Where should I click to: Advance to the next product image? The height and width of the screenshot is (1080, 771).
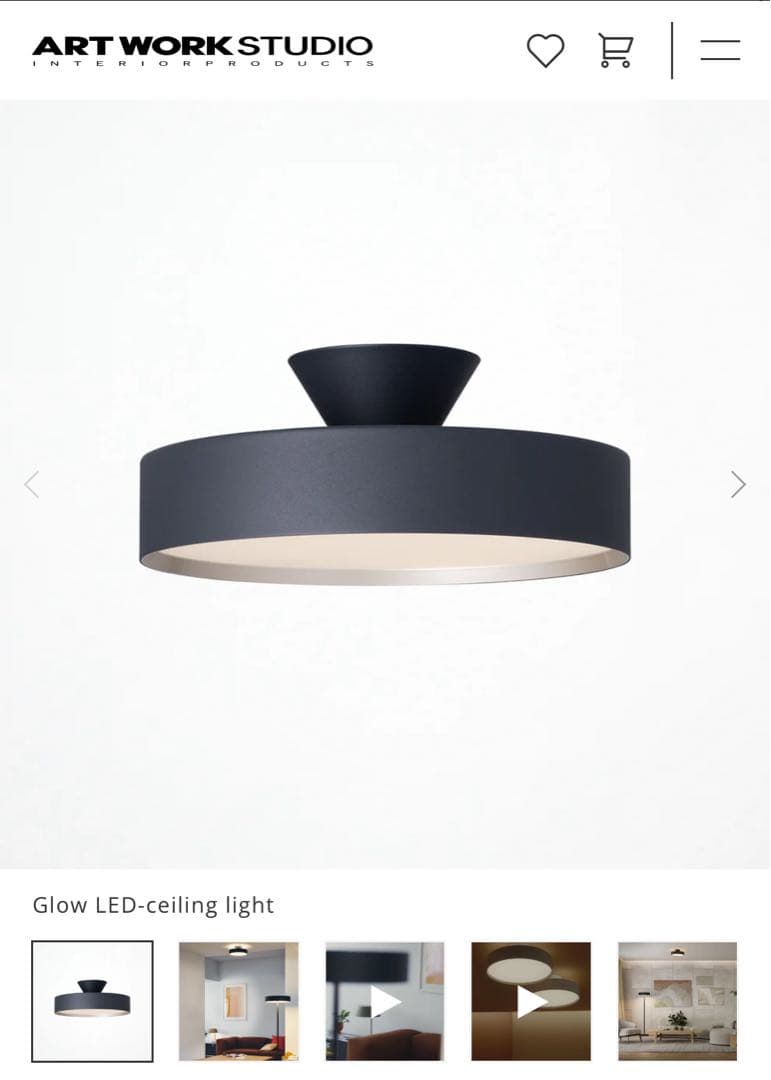tap(738, 484)
